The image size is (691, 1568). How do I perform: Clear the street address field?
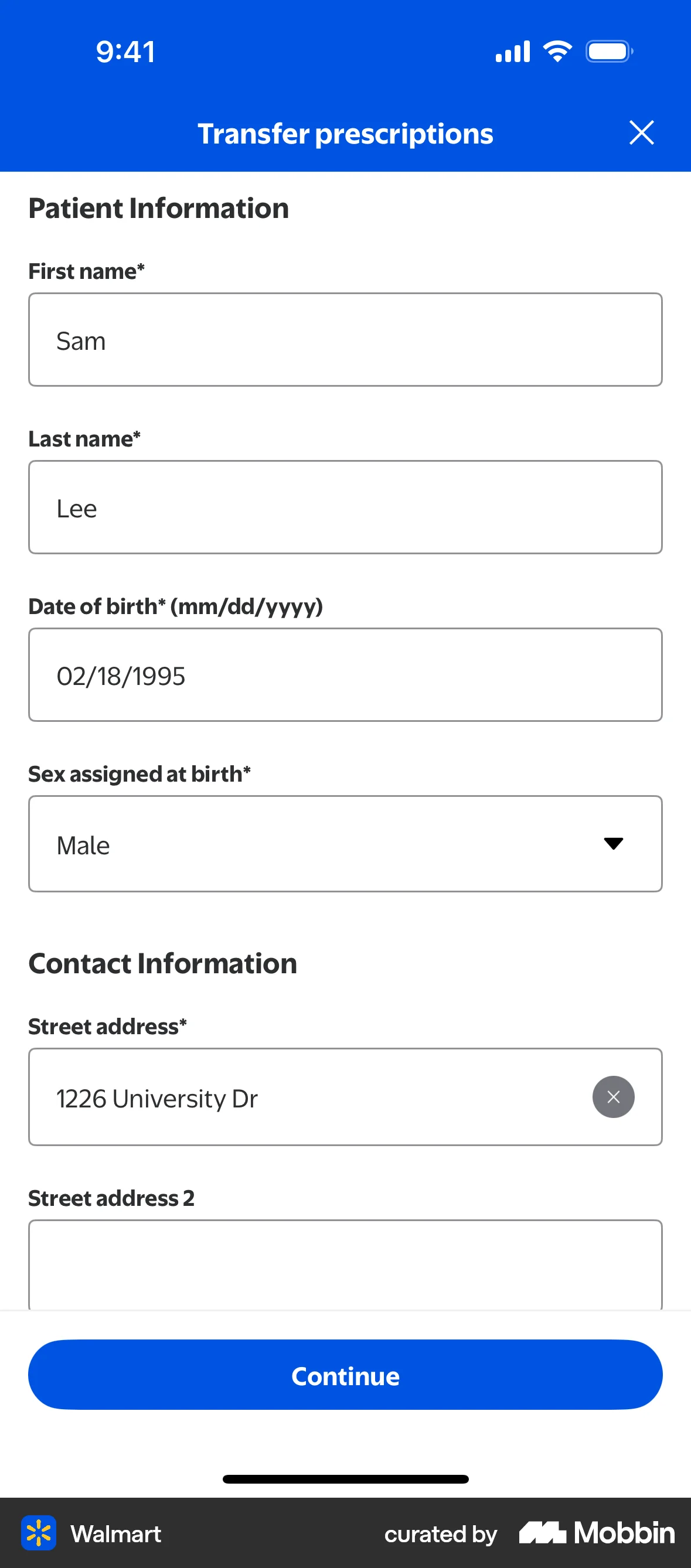point(613,1097)
